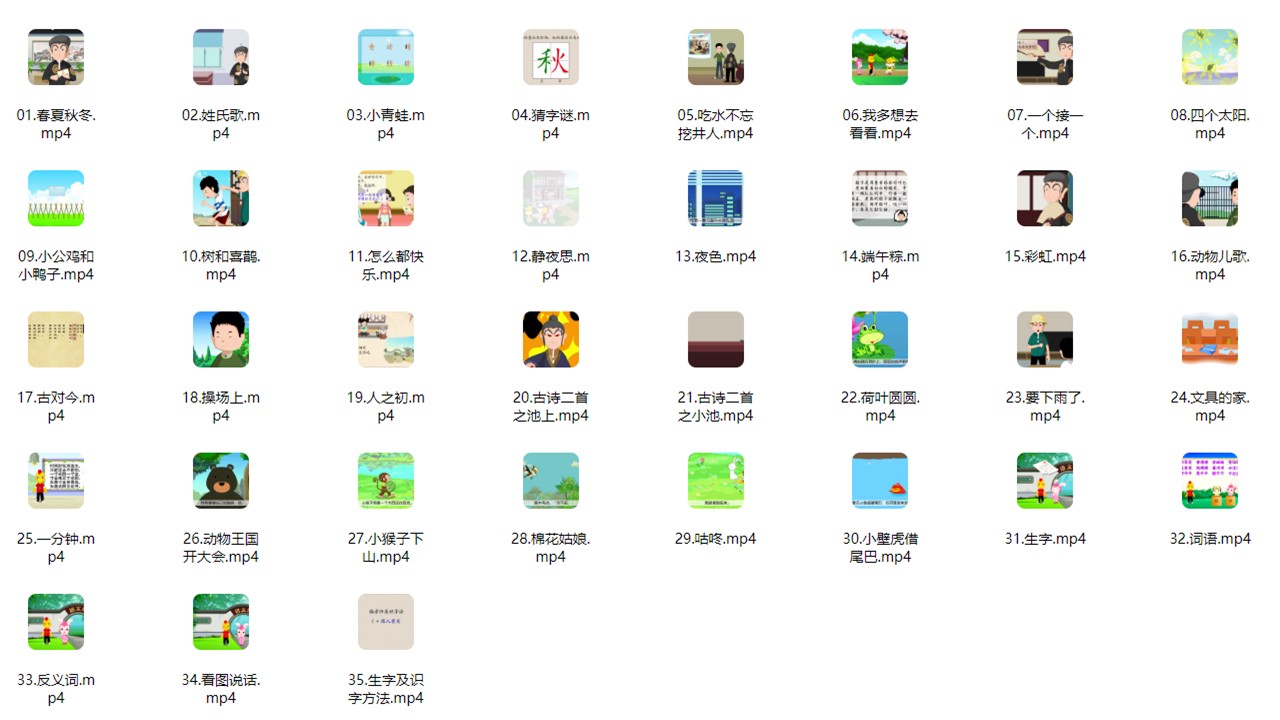Open 16.动物儿歌.mp4
Image resolution: width=1280 pixels, height=720 pixels.
point(1210,198)
